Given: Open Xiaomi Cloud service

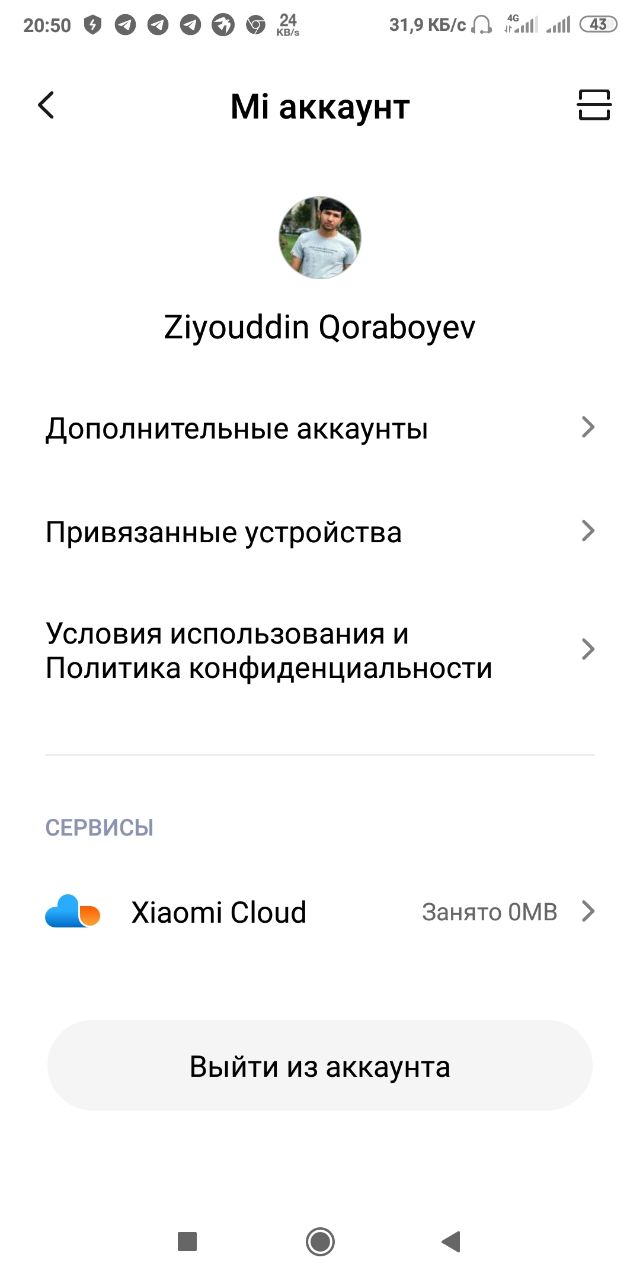Looking at the screenshot, I should coord(320,912).
